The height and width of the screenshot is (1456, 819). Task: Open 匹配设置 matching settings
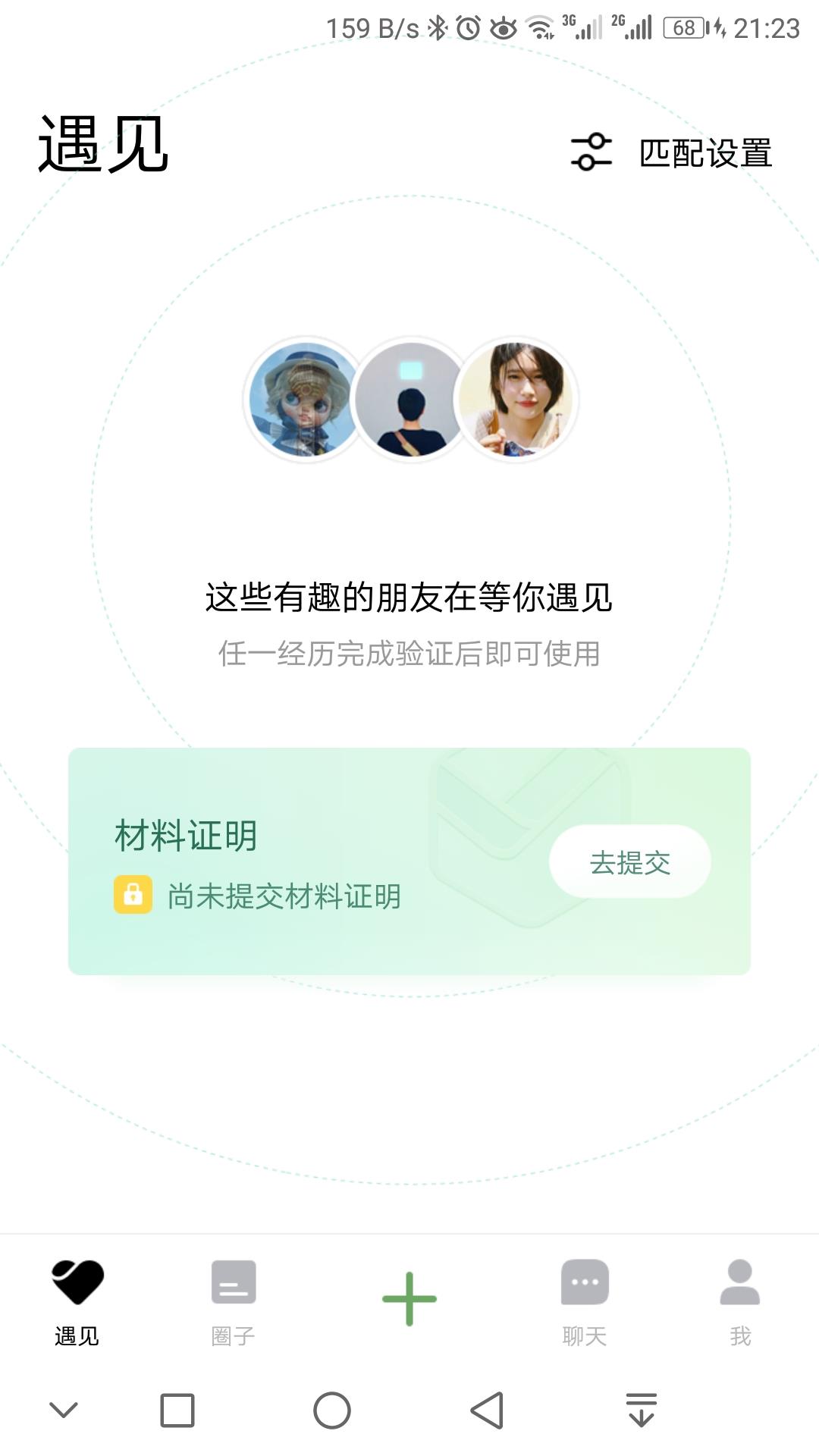(x=672, y=152)
